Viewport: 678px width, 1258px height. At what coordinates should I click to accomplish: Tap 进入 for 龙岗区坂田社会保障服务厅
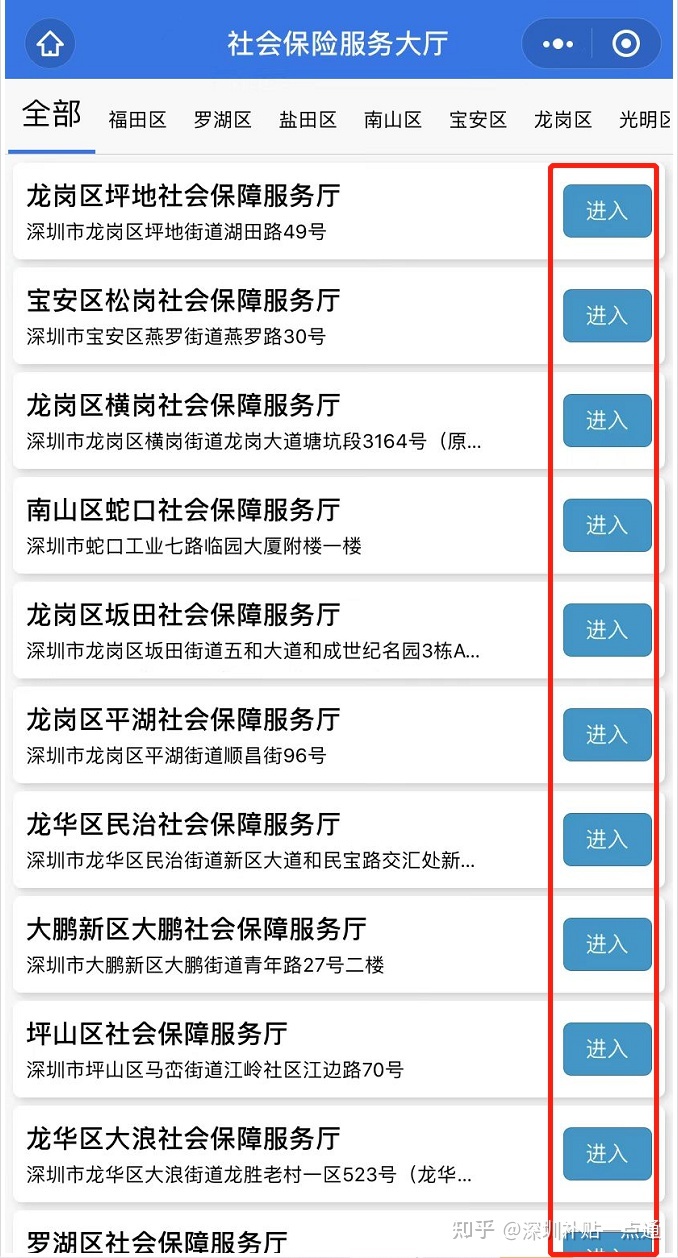point(607,630)
